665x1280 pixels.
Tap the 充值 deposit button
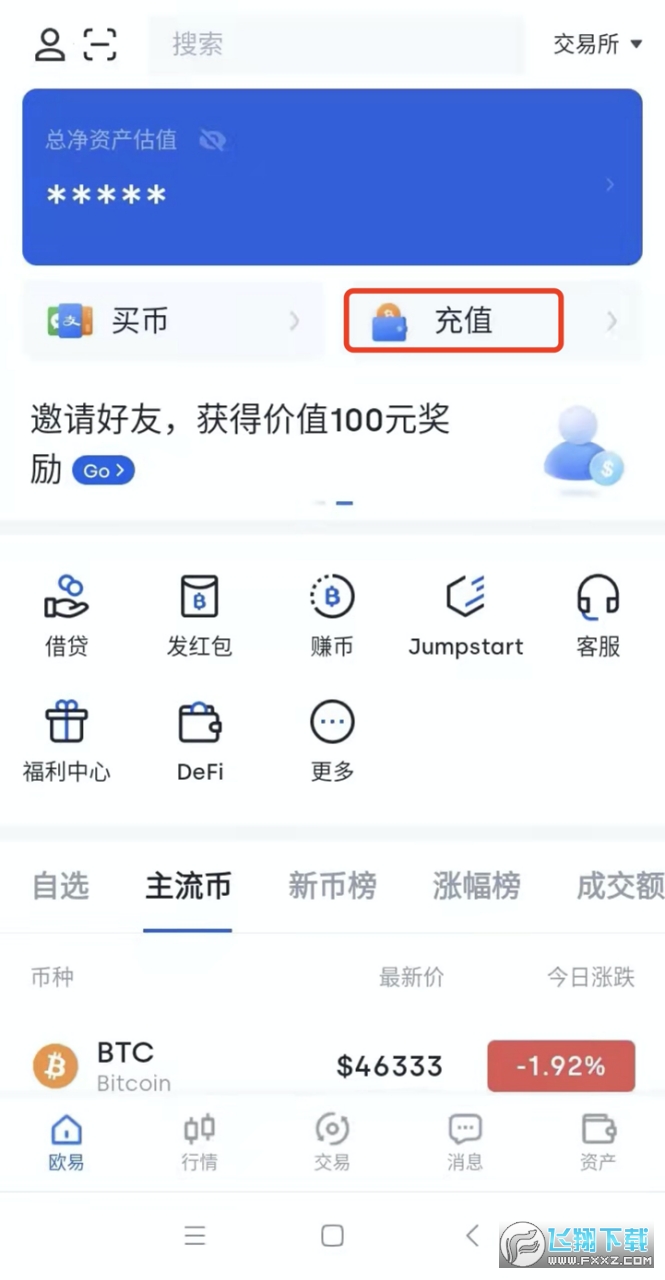tap(454, 321)
